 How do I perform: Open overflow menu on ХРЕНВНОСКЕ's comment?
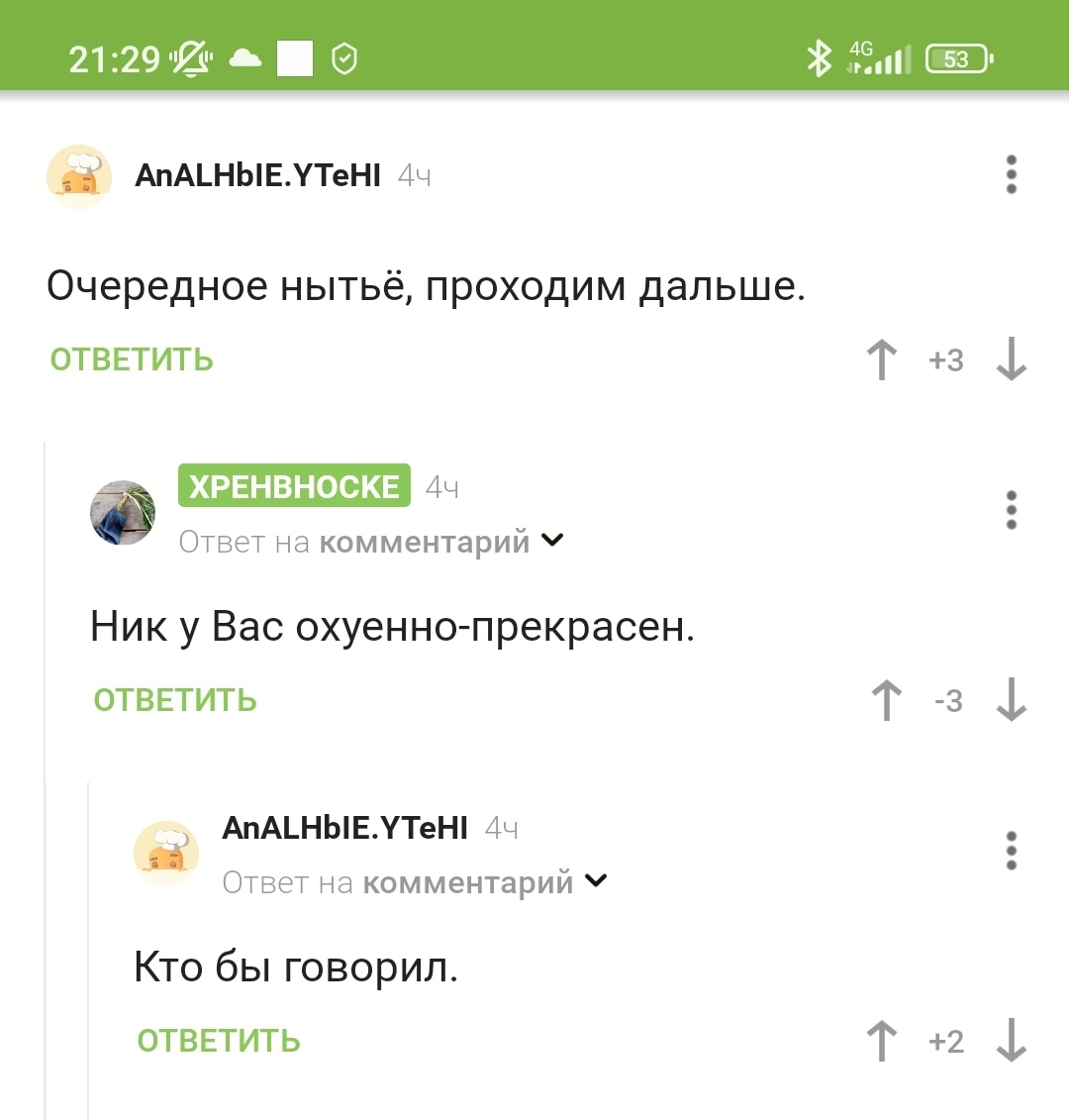pyautogui.click(x=1011, y=510)
